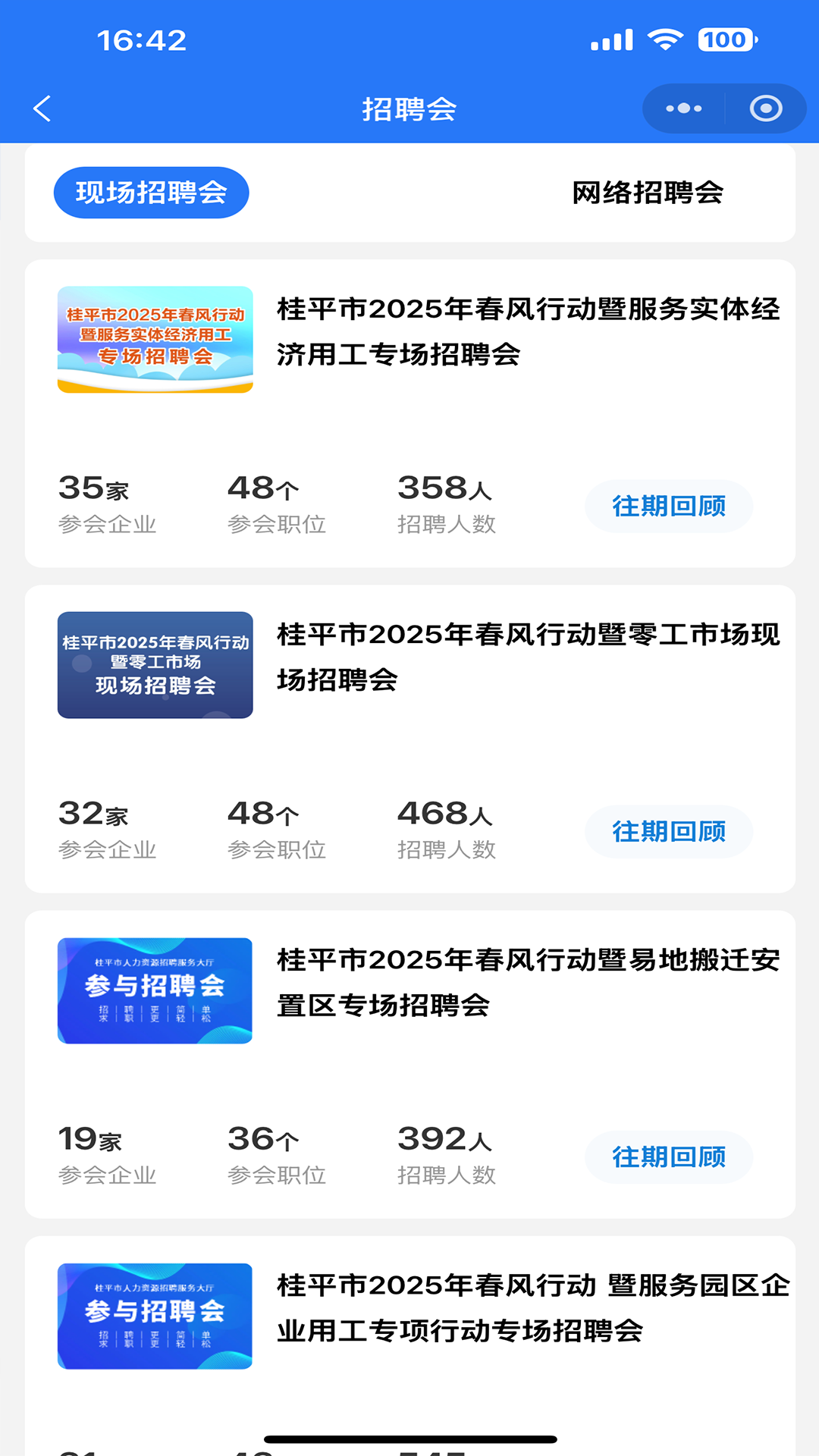Tap 往期回顾 for the 易地搬迁 fair
Image resolution: width=819 pixels, height=1456 pixels.
pyautogui.click(x=668, y=1156)
